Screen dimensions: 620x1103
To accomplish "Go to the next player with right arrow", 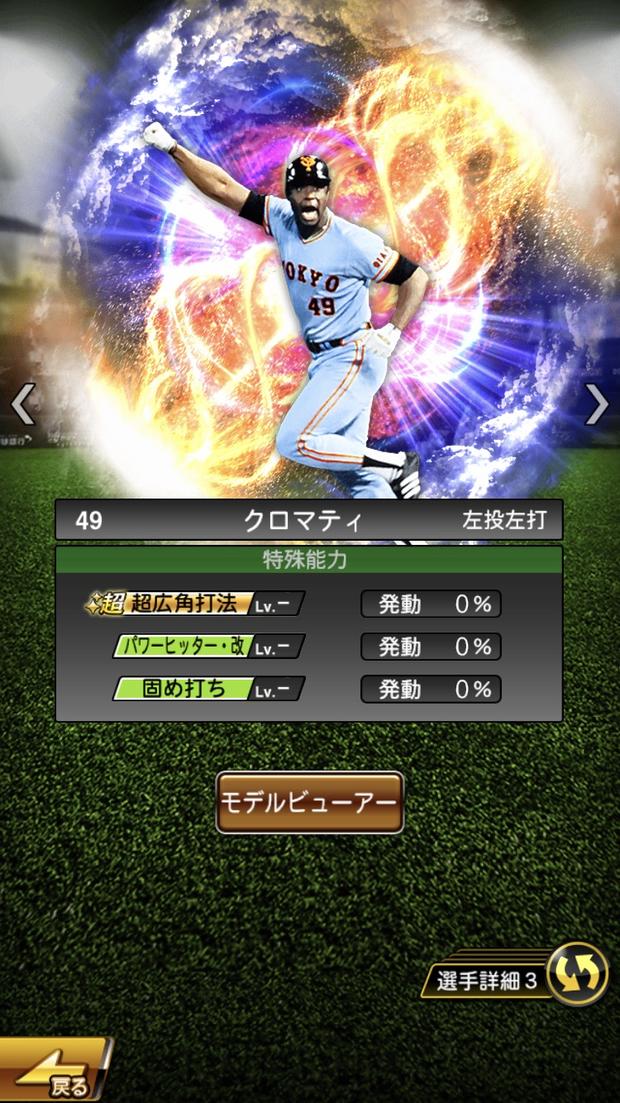I will (x=597, y=404).
